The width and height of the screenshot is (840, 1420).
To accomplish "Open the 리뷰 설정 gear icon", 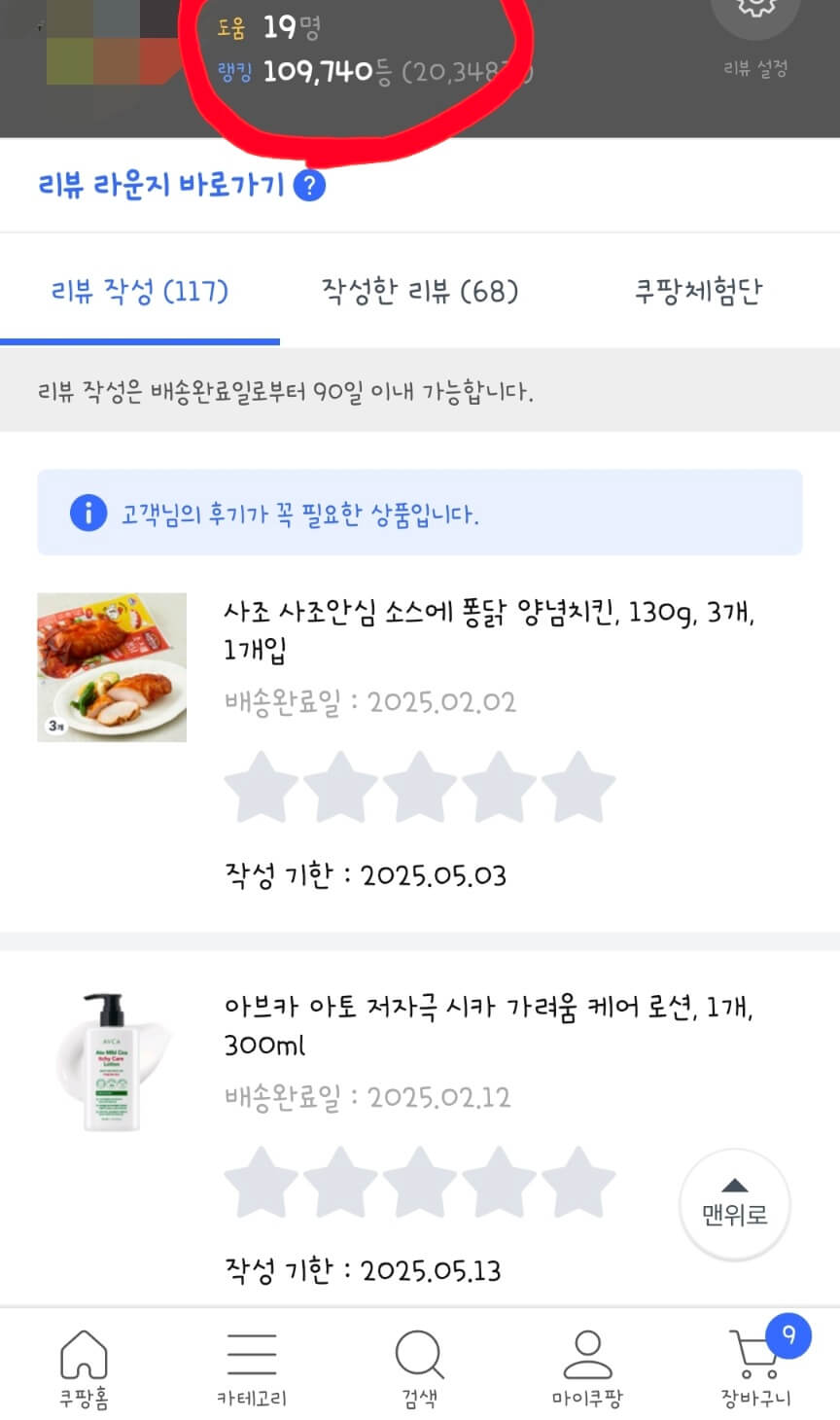I will click(755, 19).
